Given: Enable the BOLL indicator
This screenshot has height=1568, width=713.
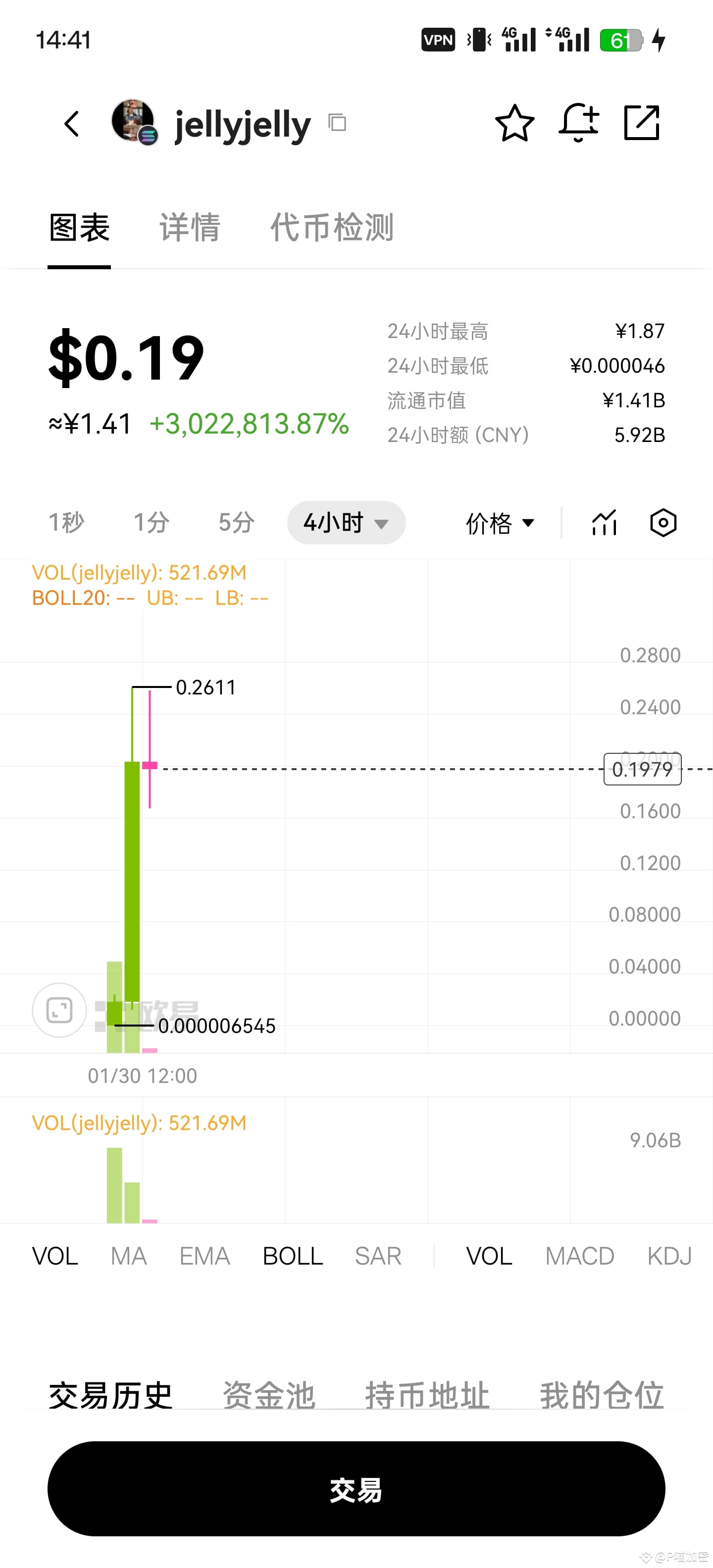Looking at the screenshot, I should tap(292, 1255).
